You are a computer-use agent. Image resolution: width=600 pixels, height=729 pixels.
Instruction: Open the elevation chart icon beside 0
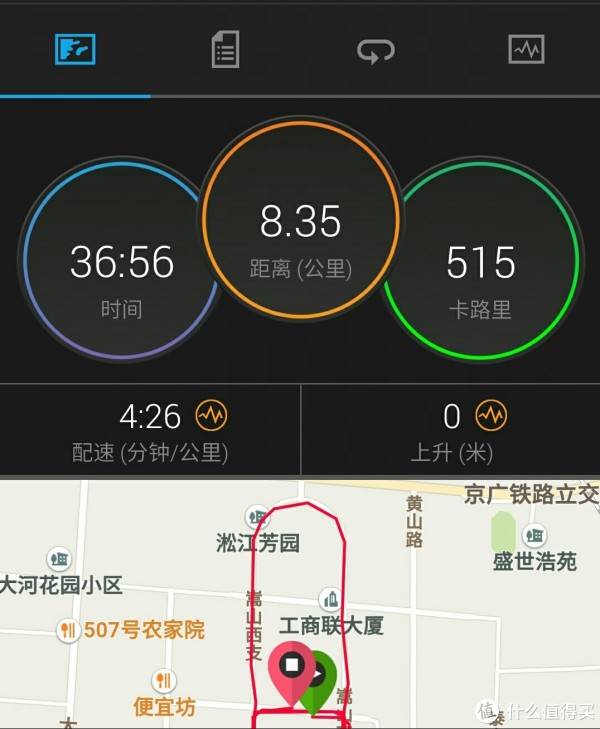click(490, 415)
